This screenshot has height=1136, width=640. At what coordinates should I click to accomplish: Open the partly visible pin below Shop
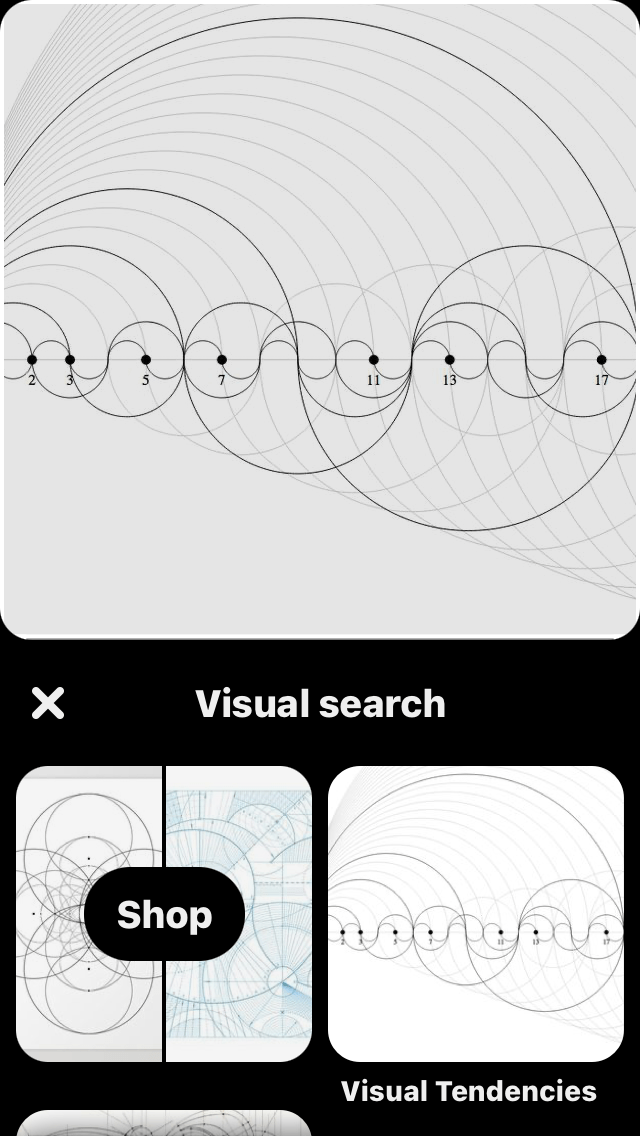click(x=164, y=1123)
